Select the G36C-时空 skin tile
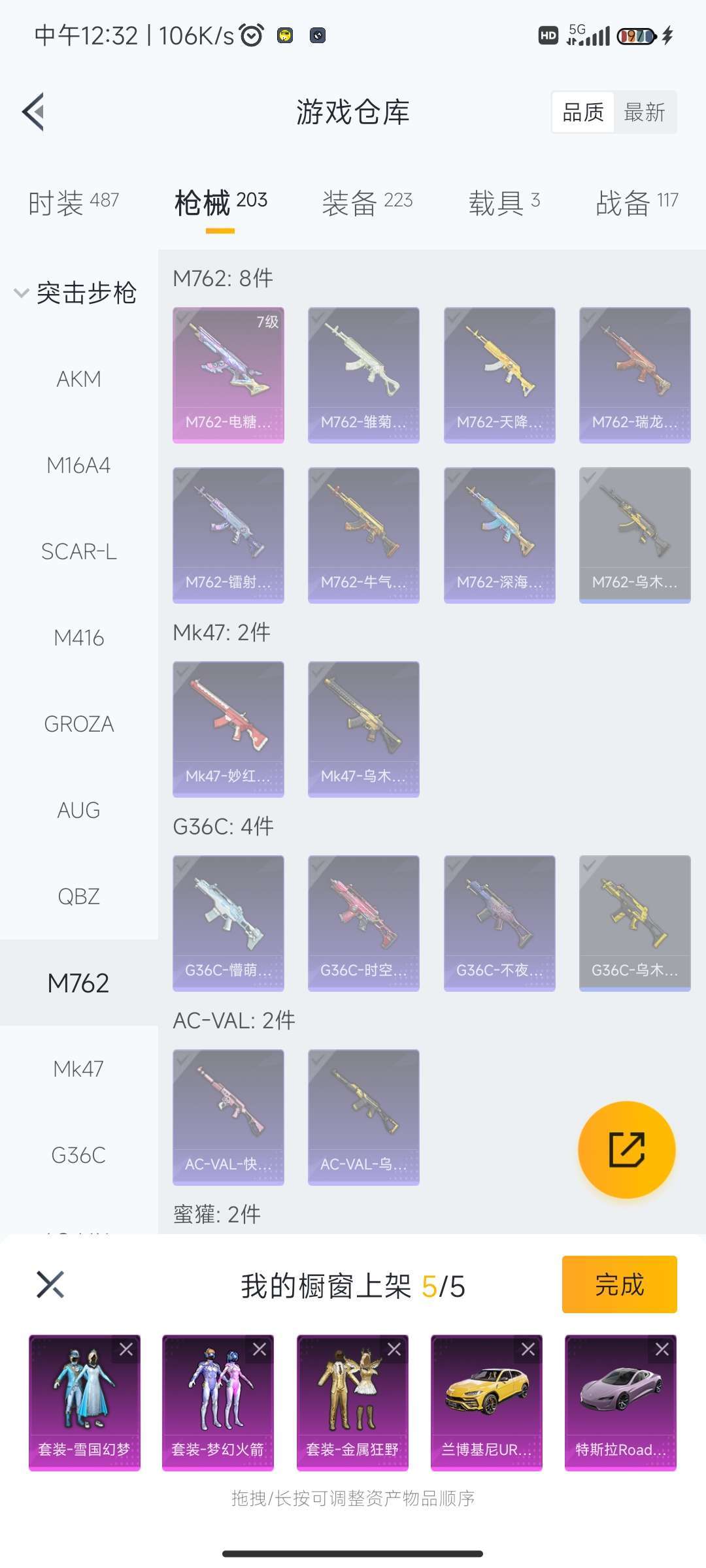This screenshot has height=1568, width=706. [x=363, y=923]
